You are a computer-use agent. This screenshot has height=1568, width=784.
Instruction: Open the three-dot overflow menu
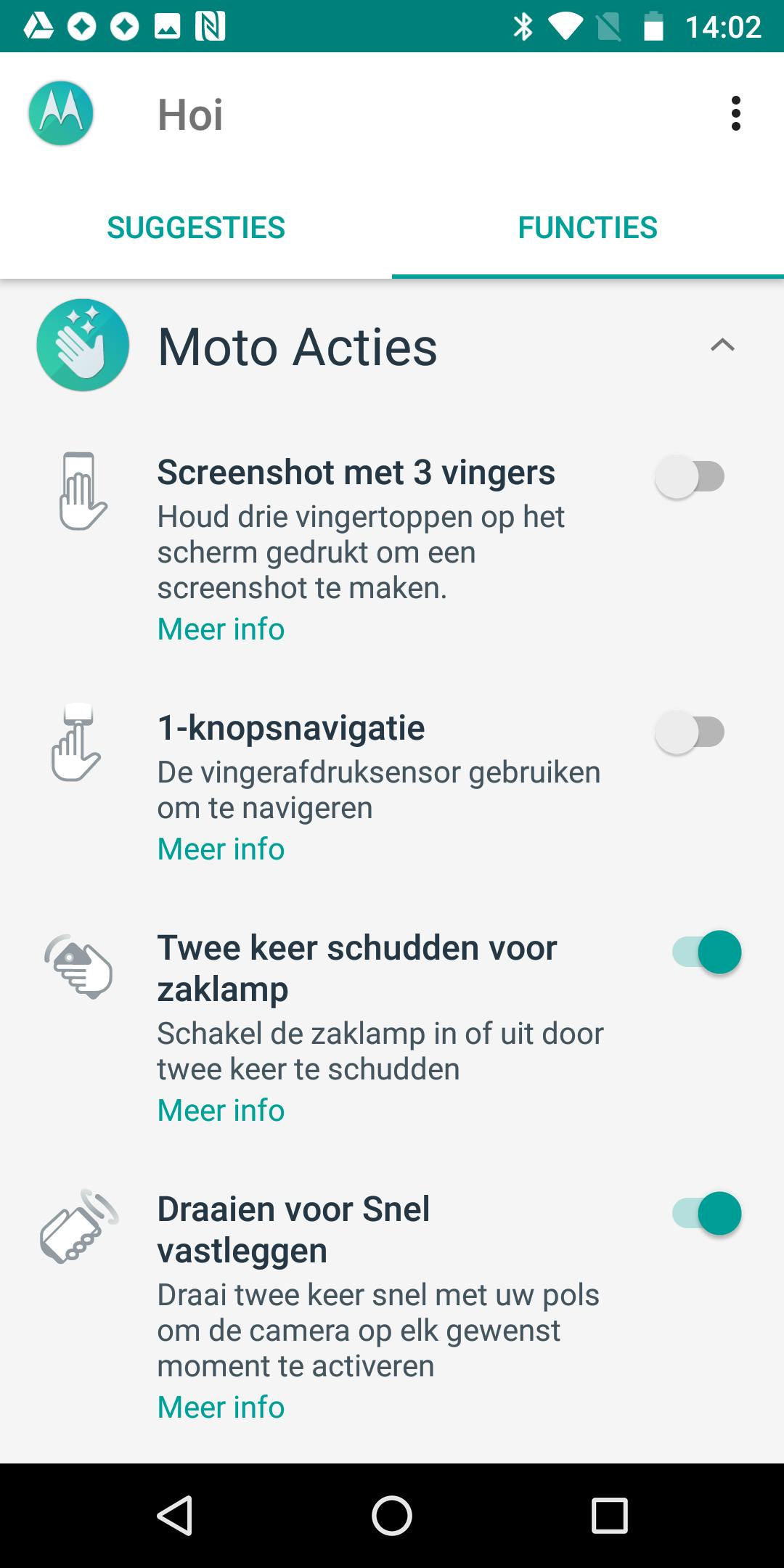tap(735, 114)
